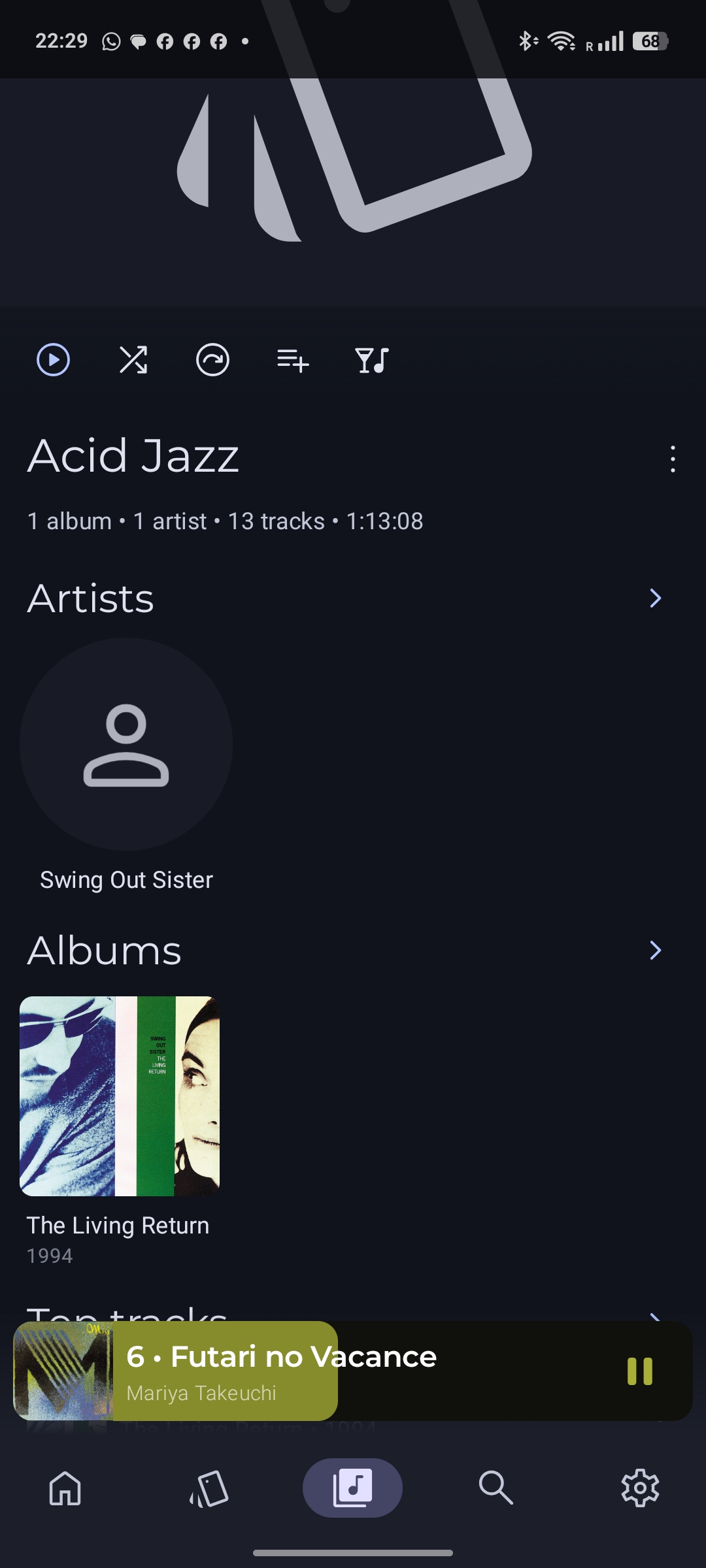Tap the play next icon

pos(213,360)
